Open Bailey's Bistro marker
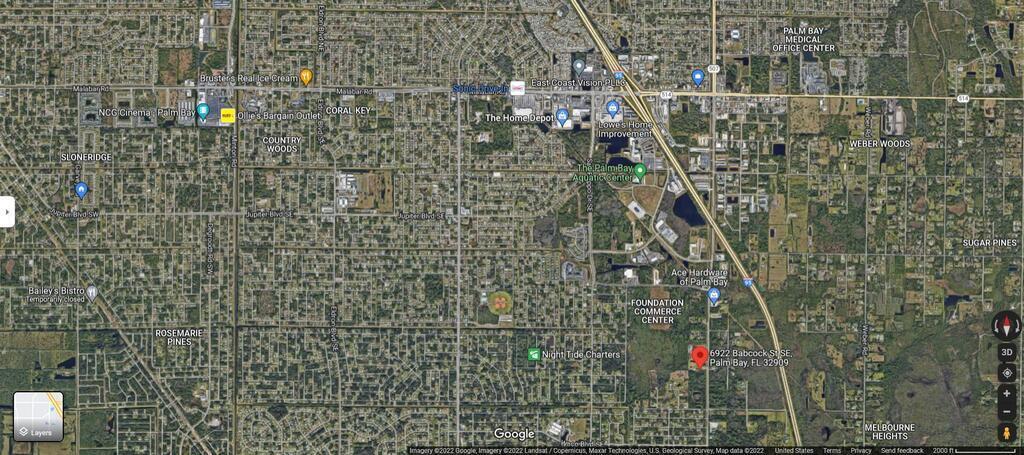The height and width of the screenshot is (455, 1024). coord(91,293)
